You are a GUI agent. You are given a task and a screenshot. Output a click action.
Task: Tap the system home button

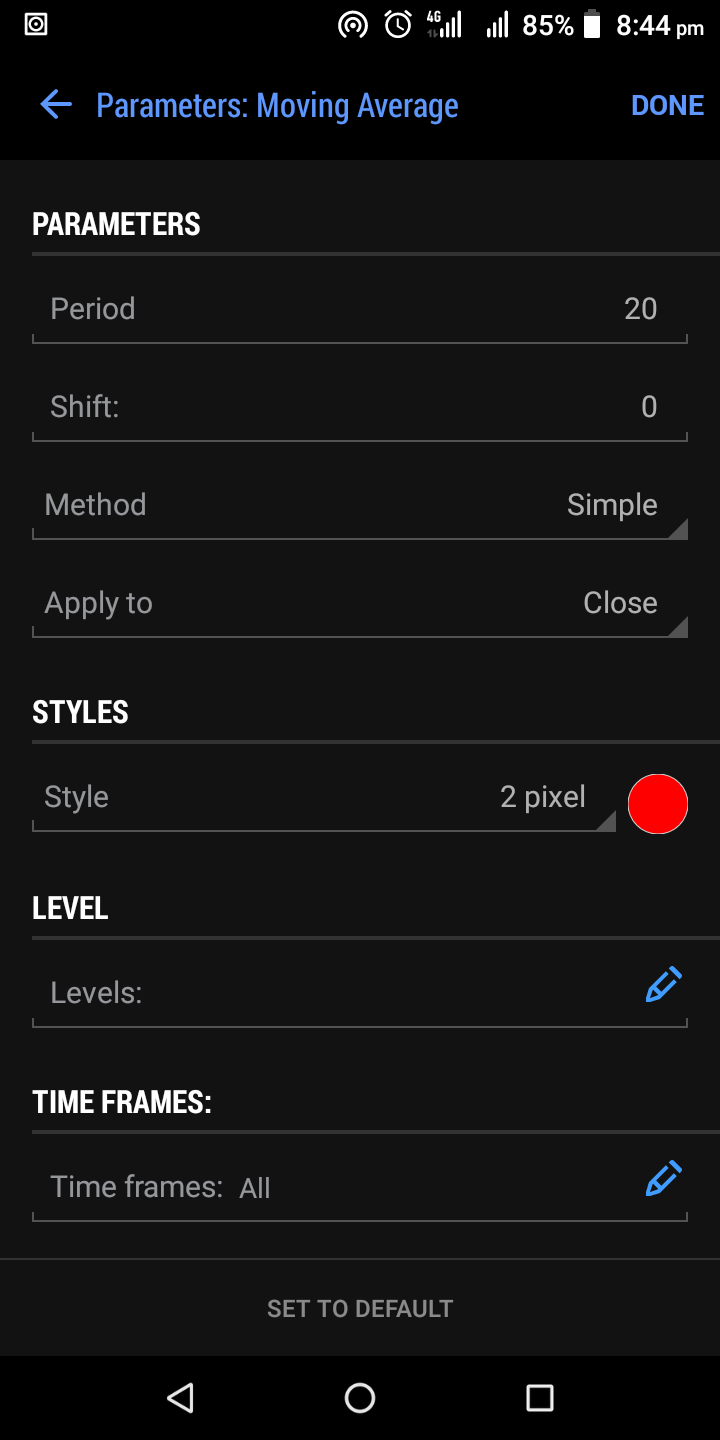(360, 1398)
